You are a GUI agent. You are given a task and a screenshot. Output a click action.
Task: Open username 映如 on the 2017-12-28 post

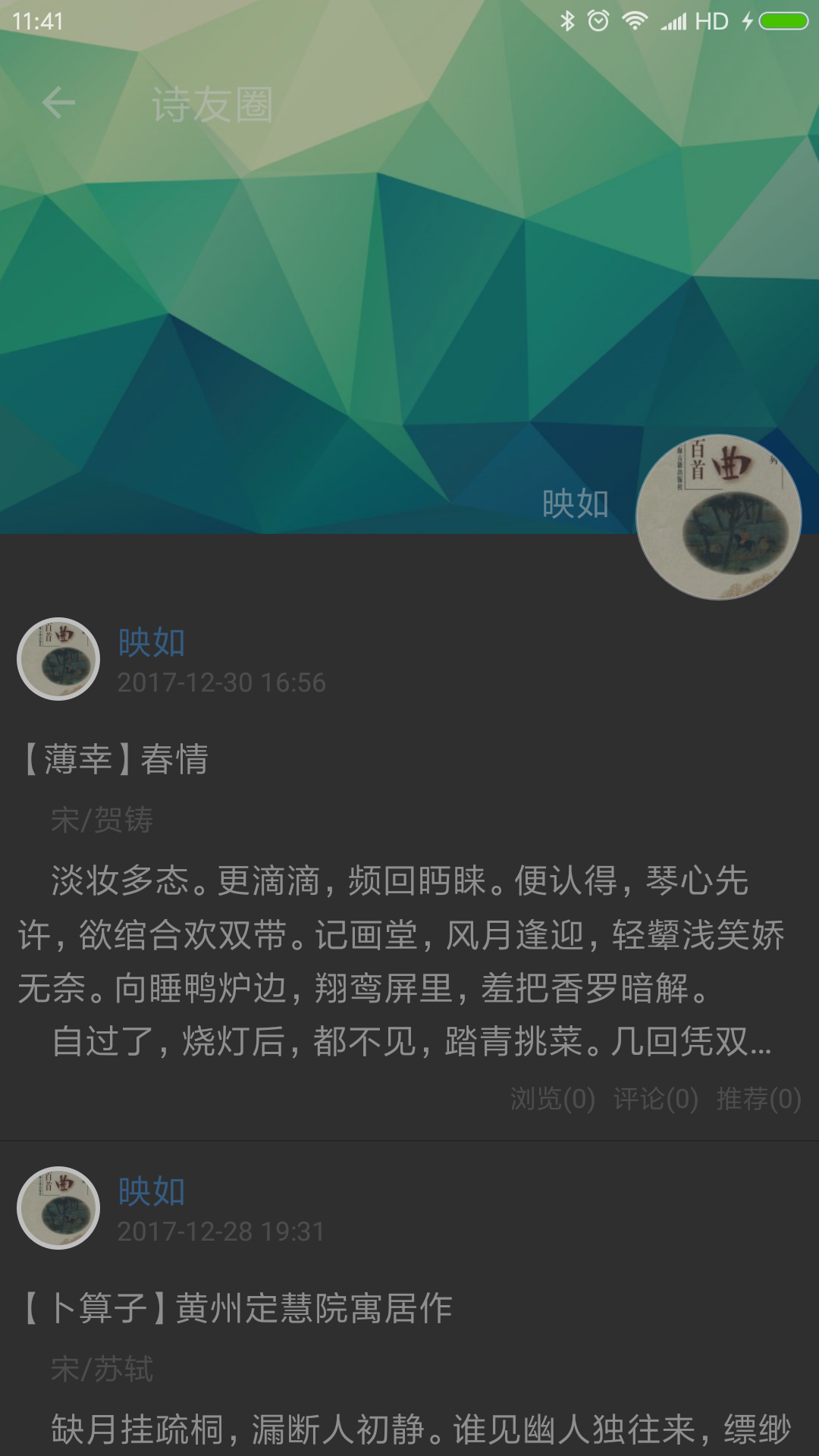(152, 1191)
